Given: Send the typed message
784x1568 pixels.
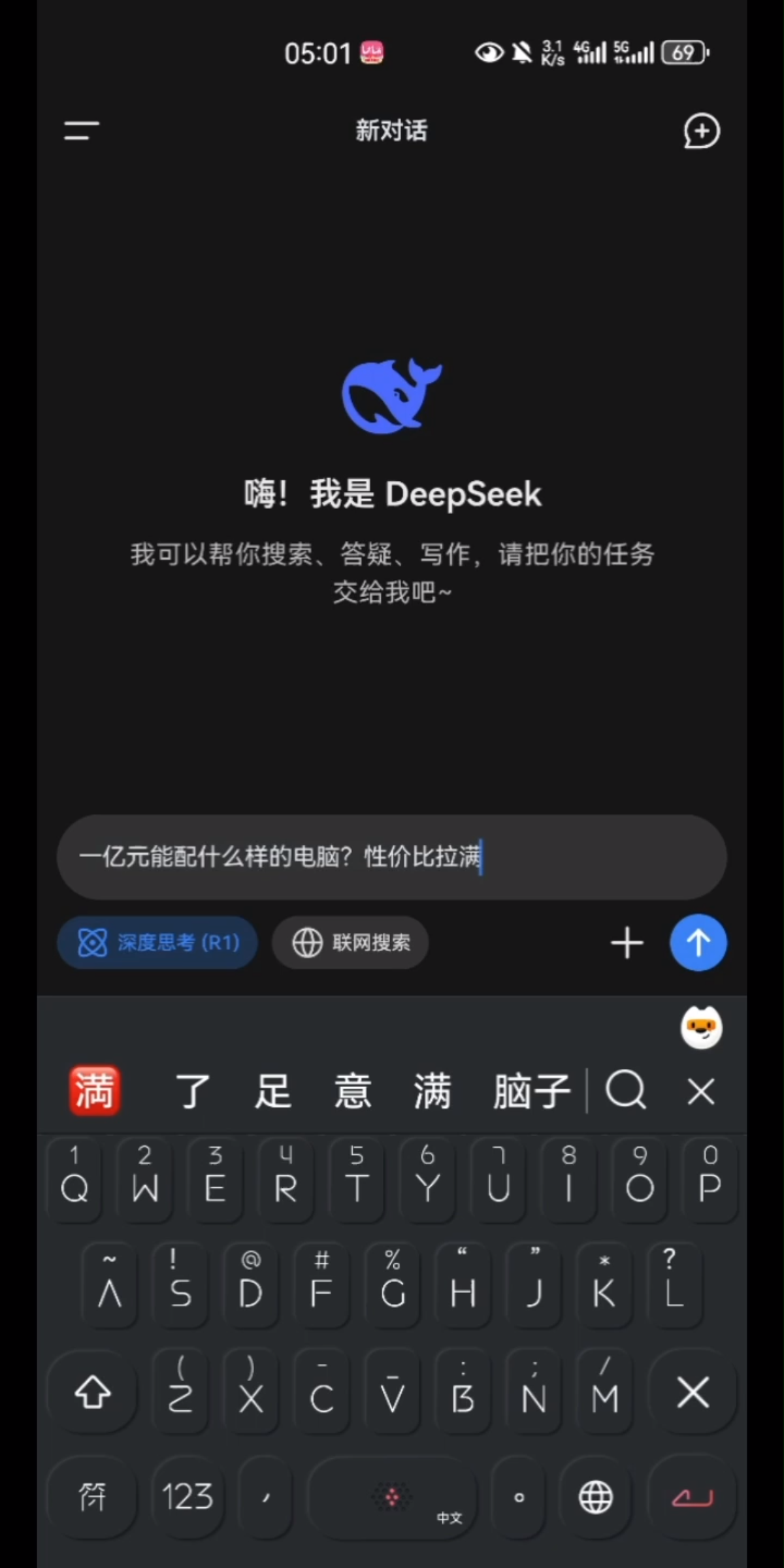Looking at the screenshot, I should pos(698,943).
